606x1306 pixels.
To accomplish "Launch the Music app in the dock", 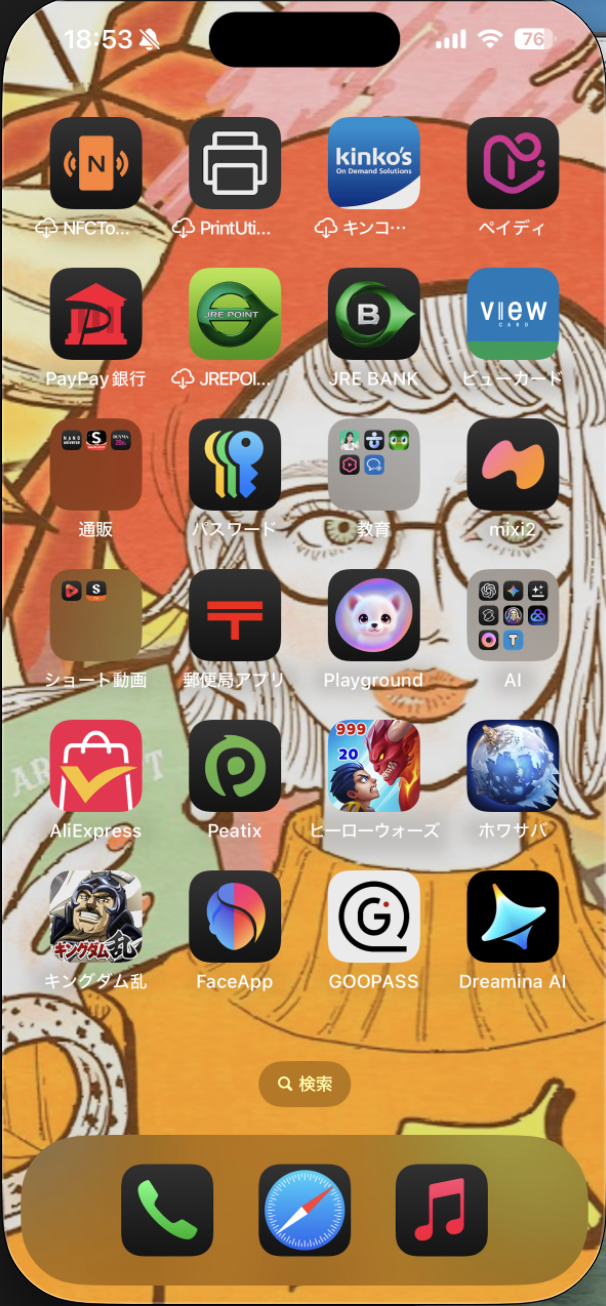I will coord(441,1210).
